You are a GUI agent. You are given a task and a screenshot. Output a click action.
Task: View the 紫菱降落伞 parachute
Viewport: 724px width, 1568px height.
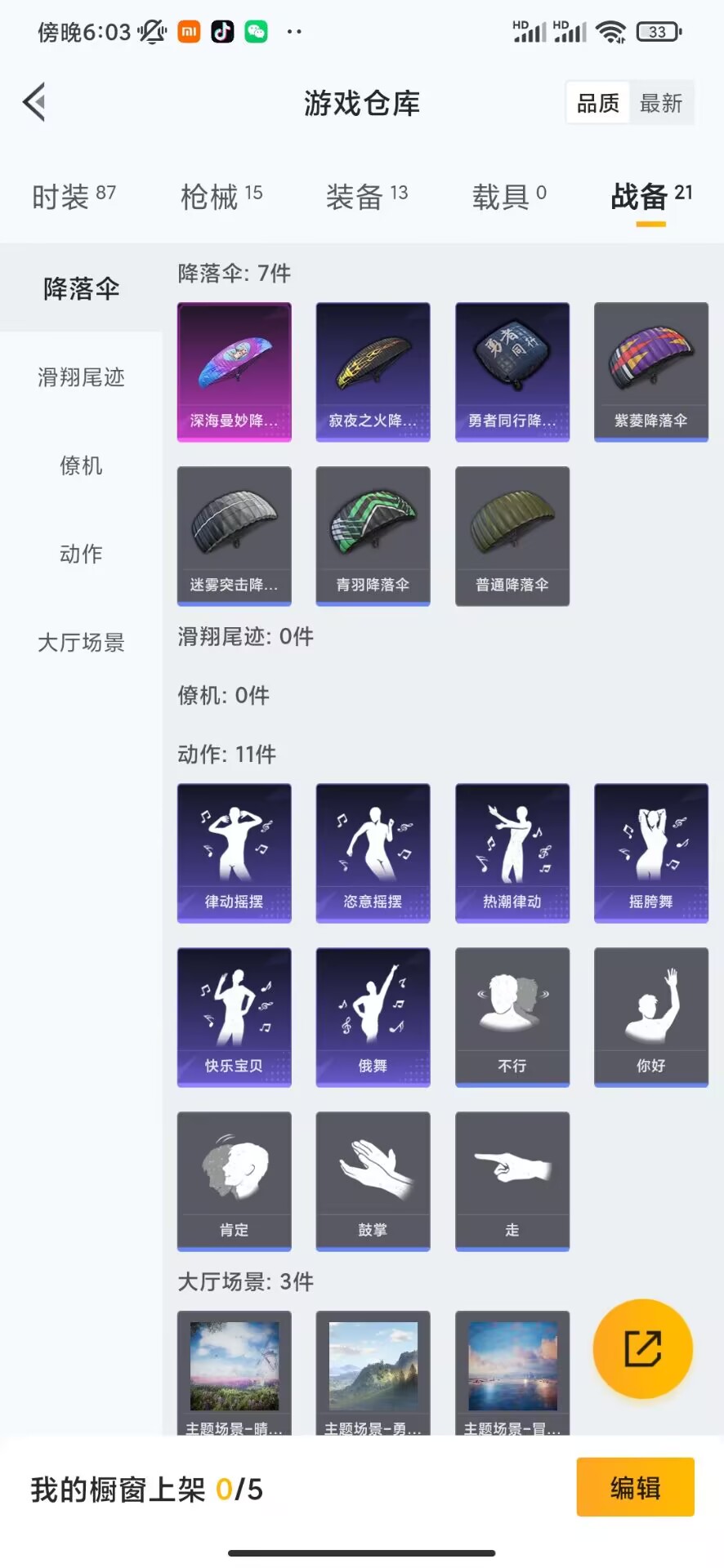(650, 372)
